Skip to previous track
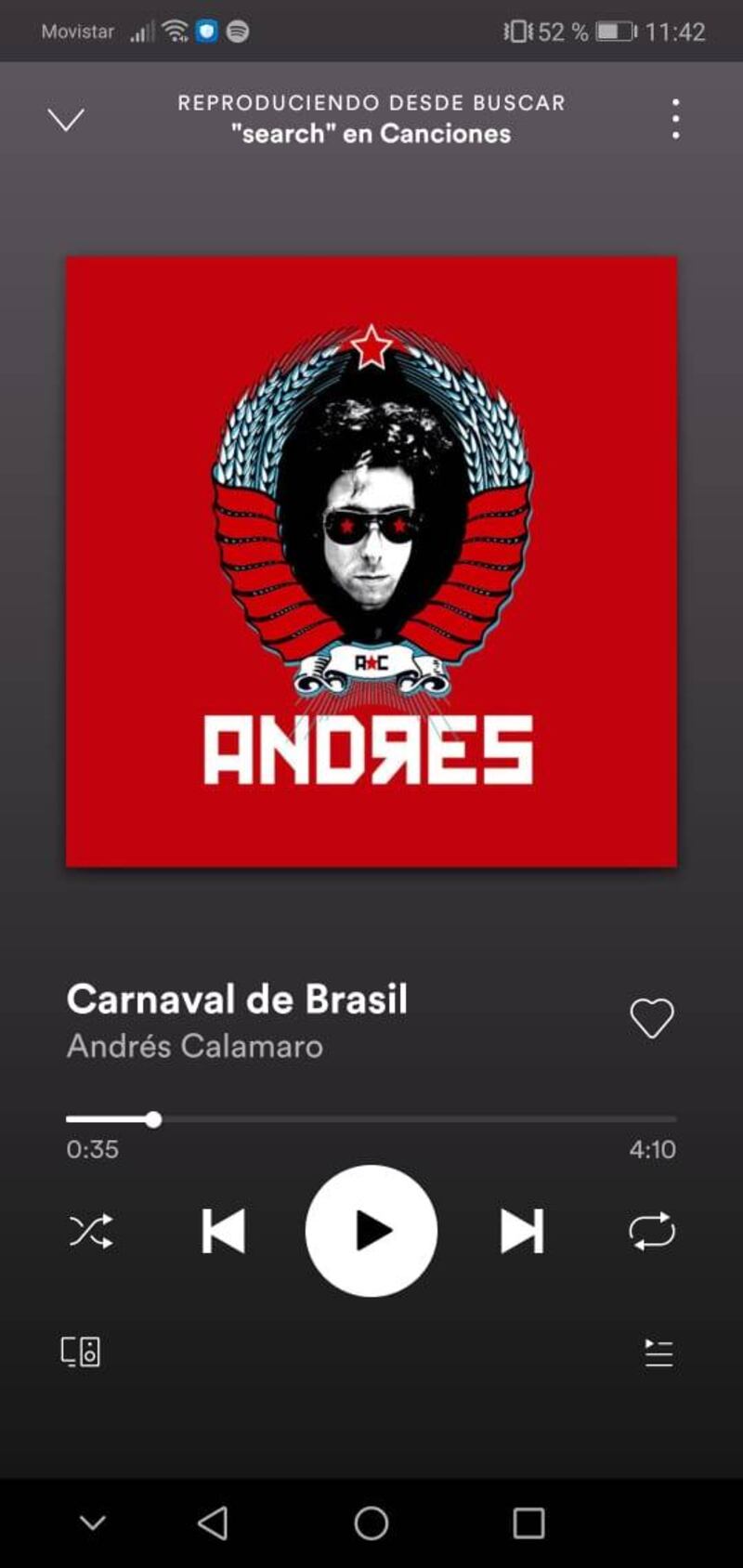 tap(224, 1231)
